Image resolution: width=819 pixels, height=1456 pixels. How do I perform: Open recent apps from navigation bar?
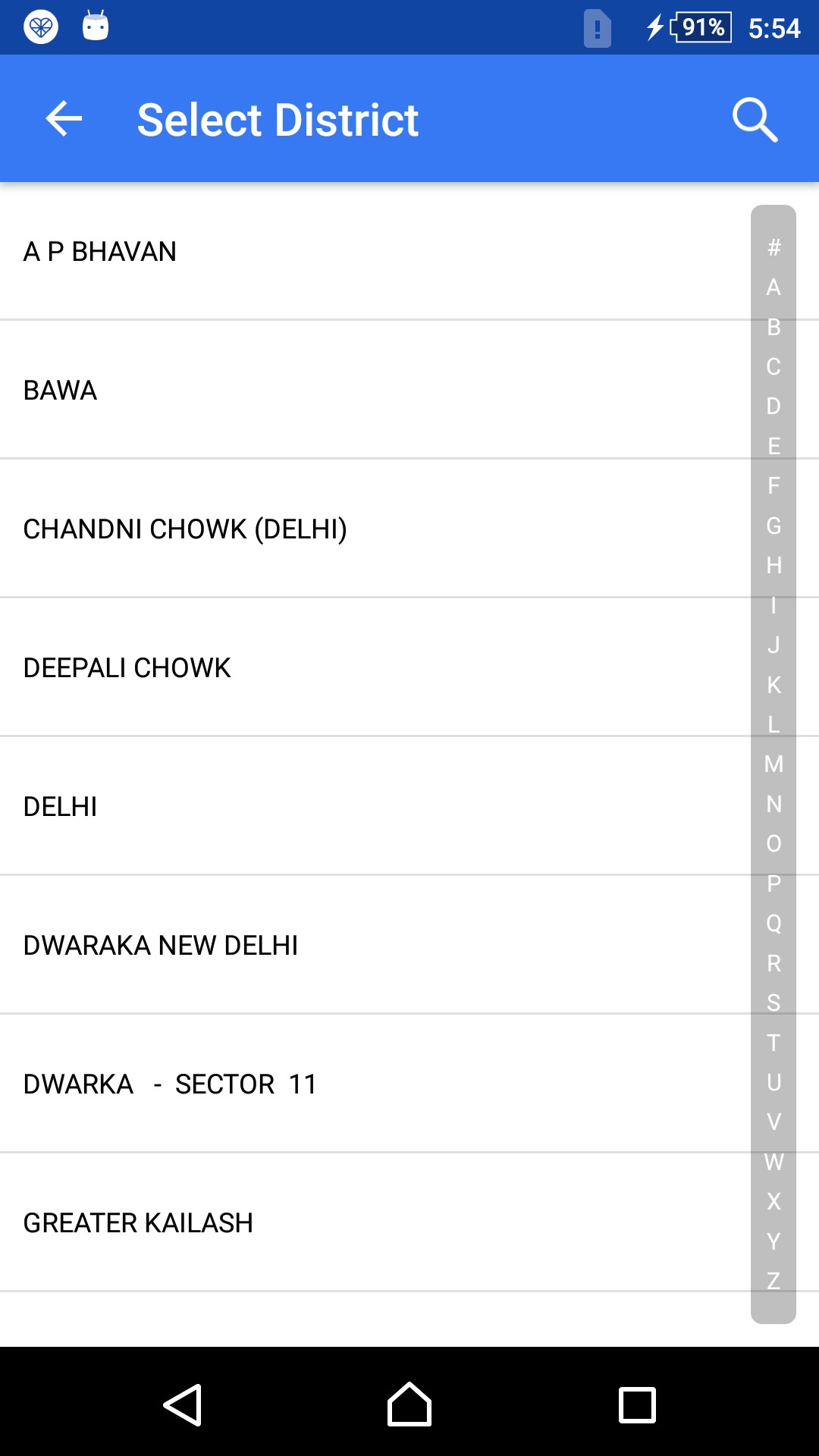pyautogui.click(x=637, y=1404)
